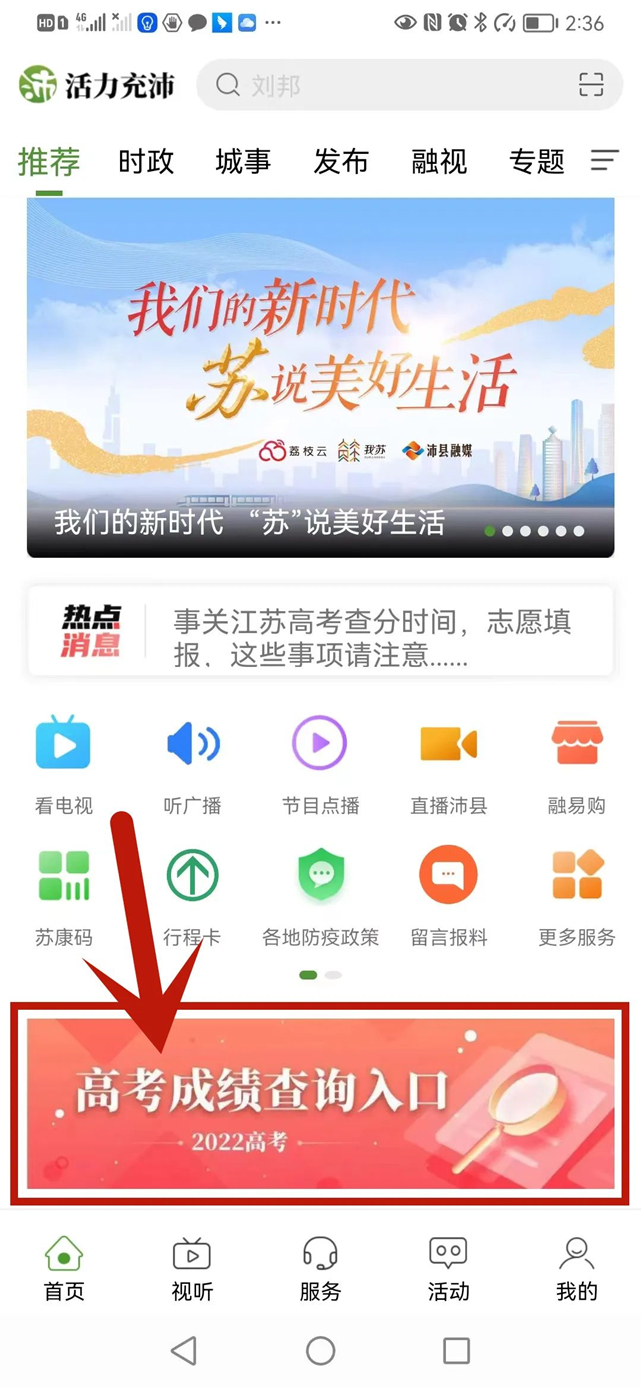Switch to the 城事 tab
The height and width of the screenshot is (1388, 641).
pos(243,161)
